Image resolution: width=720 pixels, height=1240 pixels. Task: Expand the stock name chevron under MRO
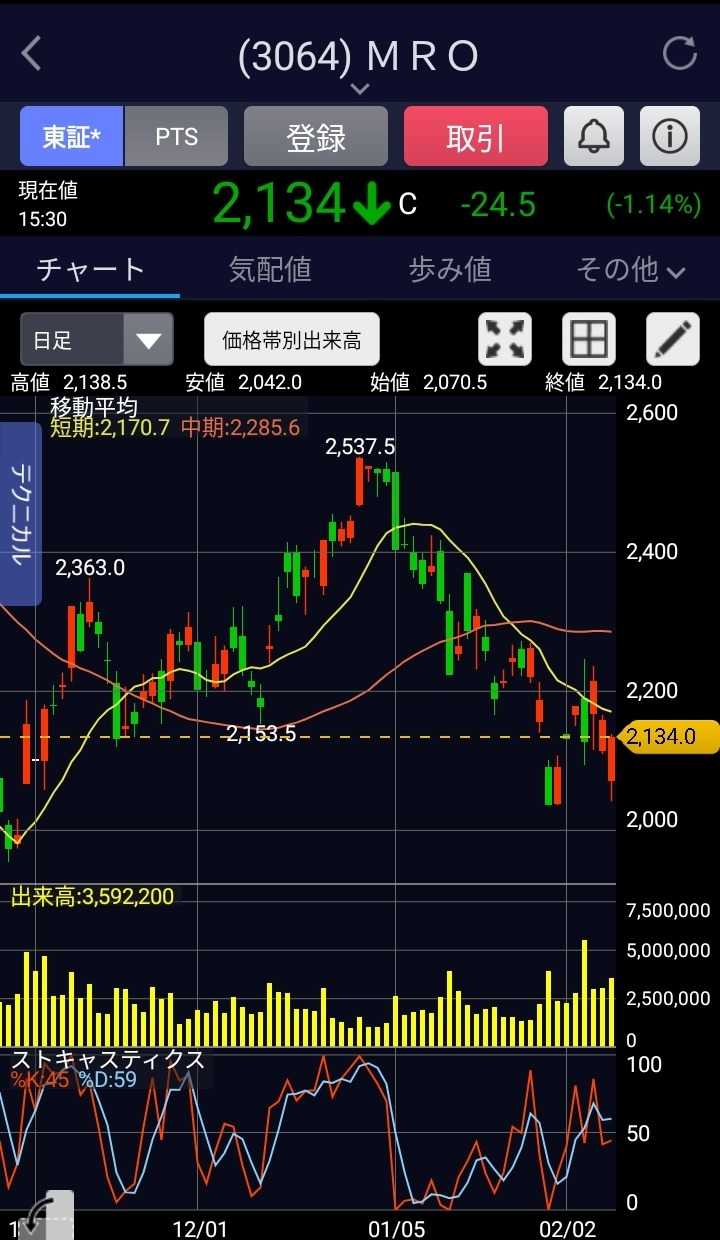pyautogui.click(x=360, y=89)
